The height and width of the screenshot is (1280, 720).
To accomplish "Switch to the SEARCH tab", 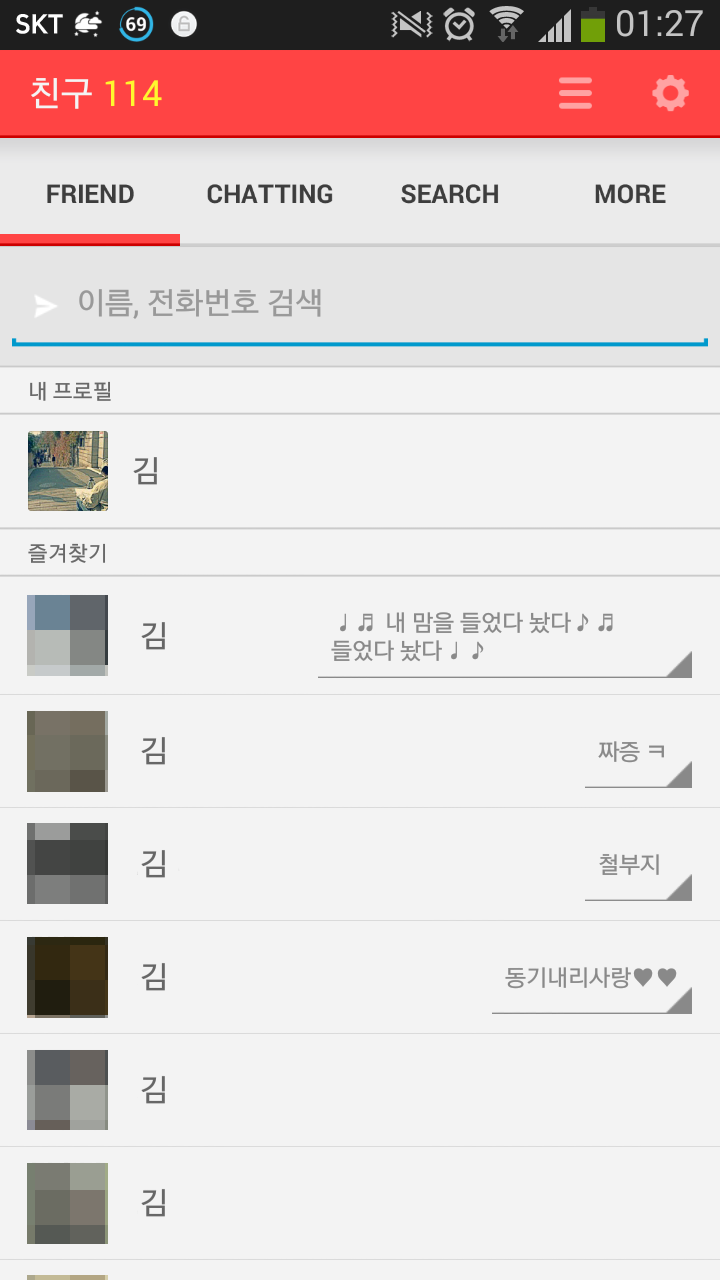I will coord(450,194).
